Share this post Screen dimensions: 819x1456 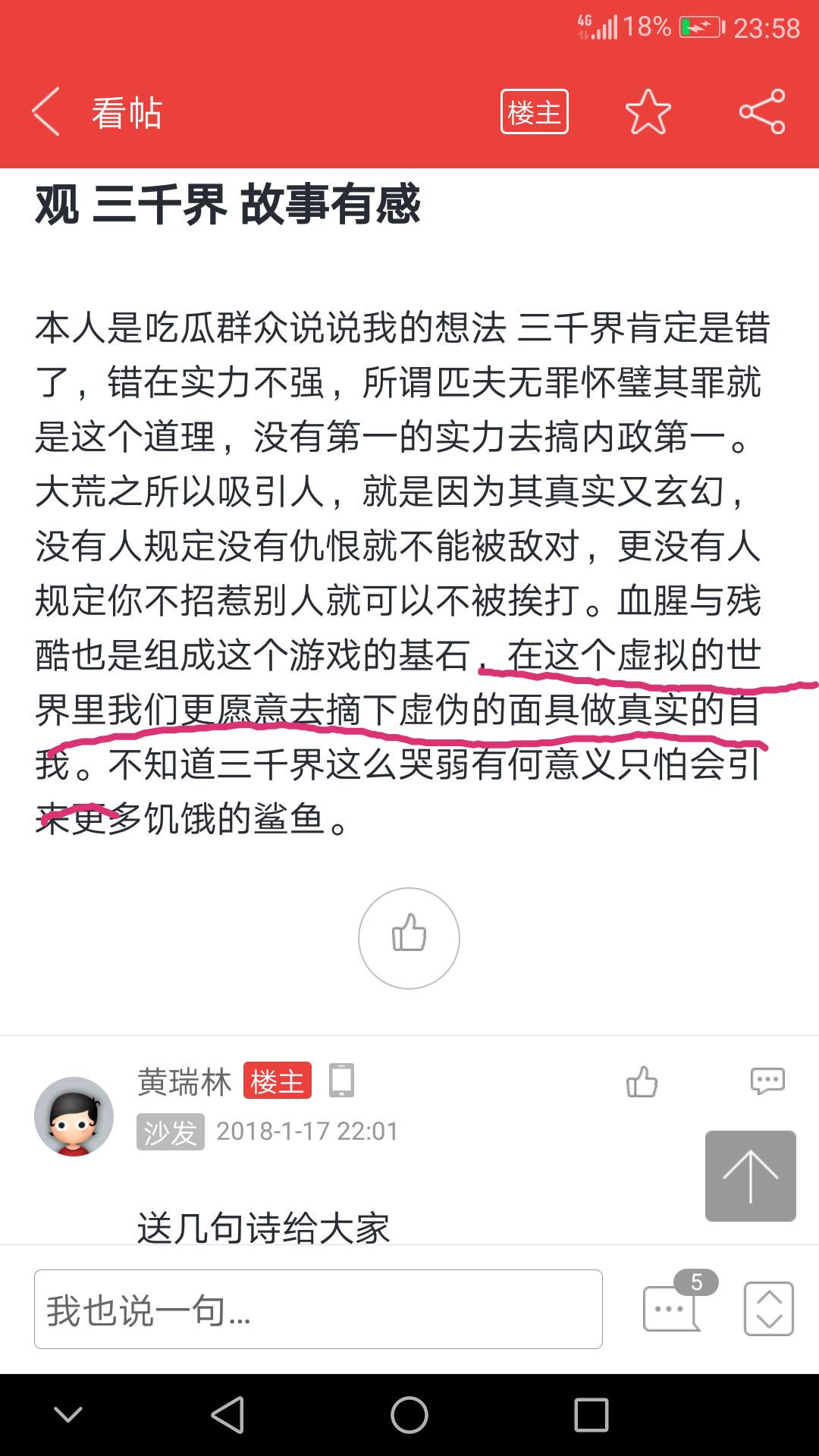click(761, 112)
